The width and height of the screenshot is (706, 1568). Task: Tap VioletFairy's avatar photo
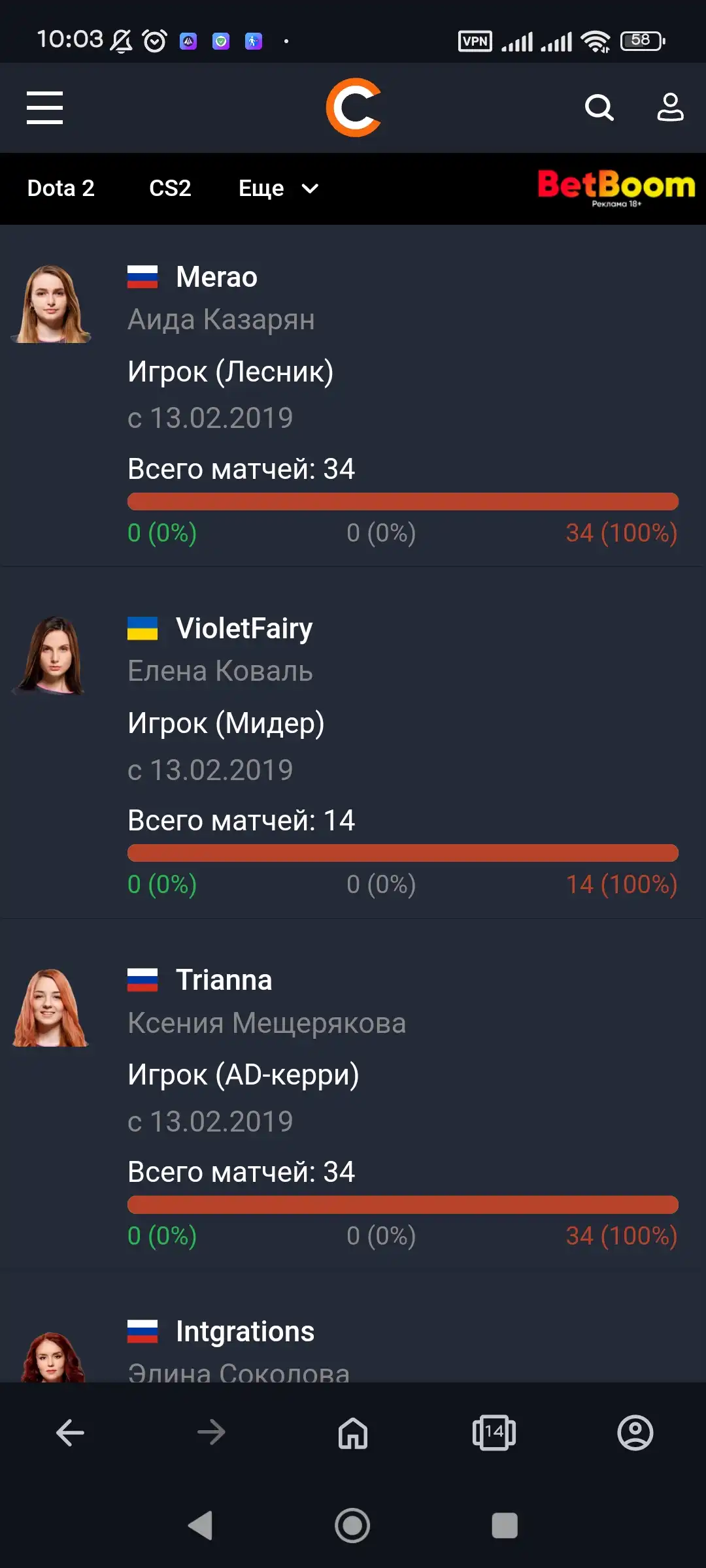tap(50, 655)
